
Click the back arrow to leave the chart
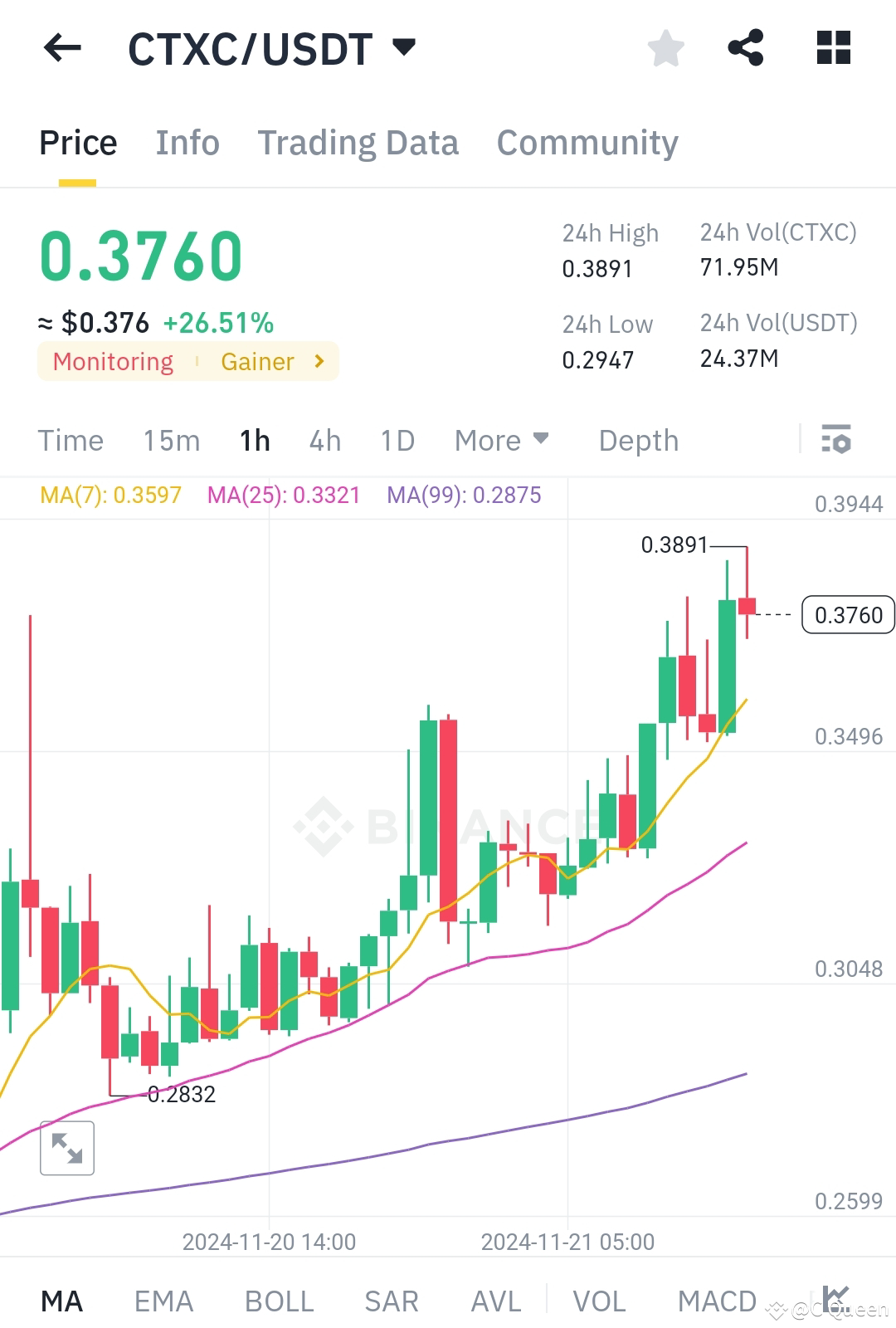pos(62,47)
